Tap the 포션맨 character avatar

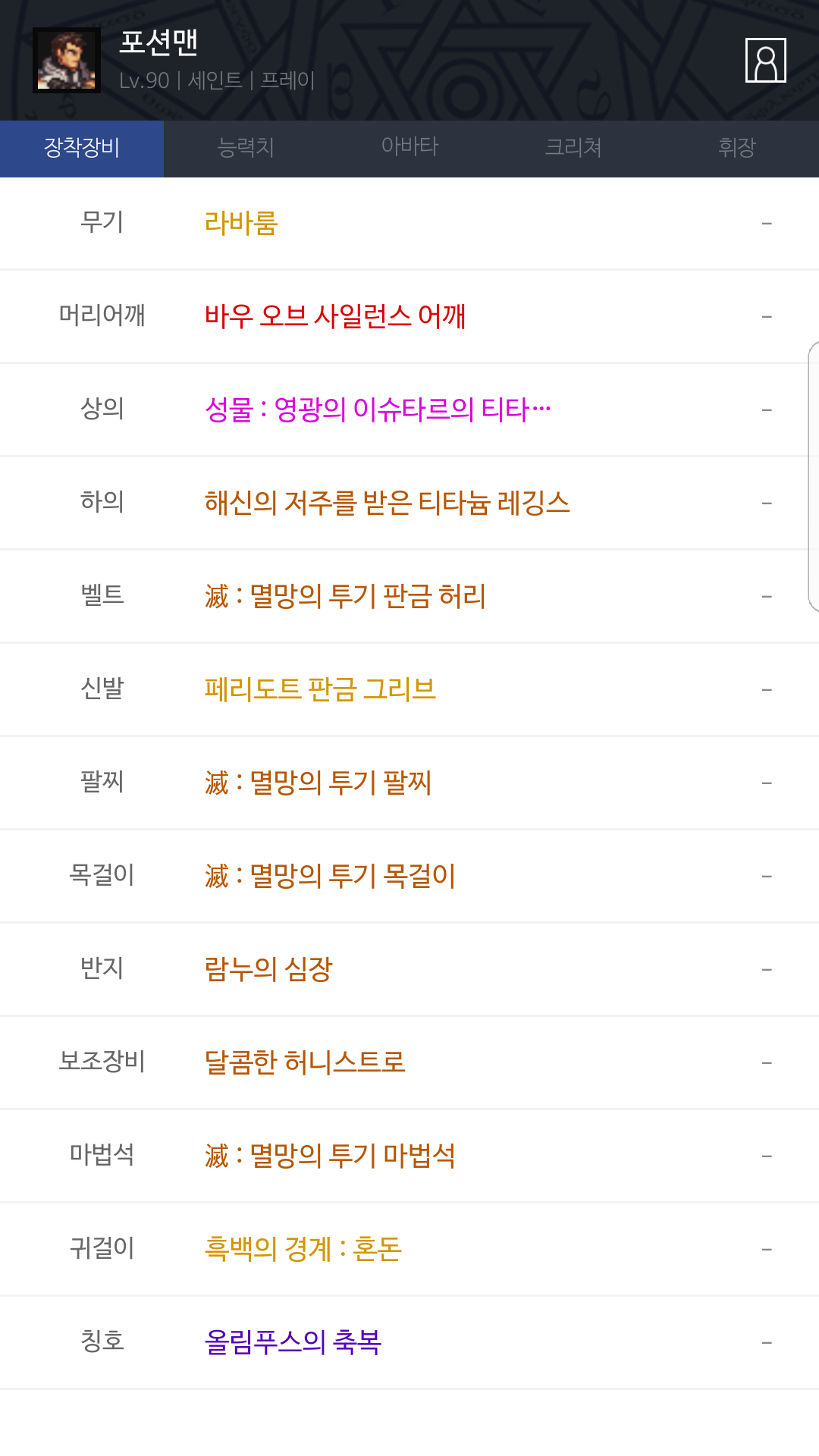click(67, 61)
